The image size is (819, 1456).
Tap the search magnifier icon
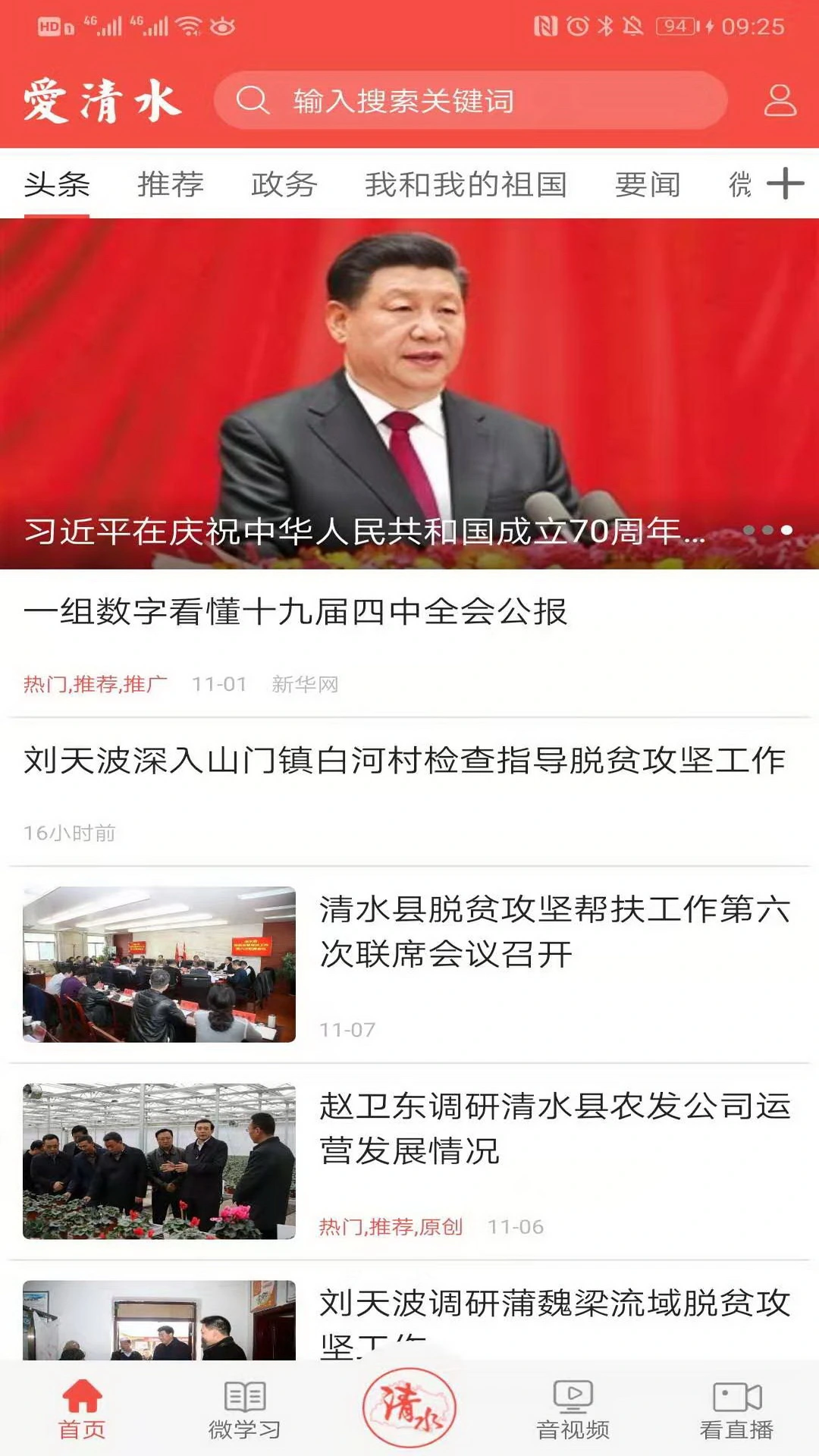(254, 102)
